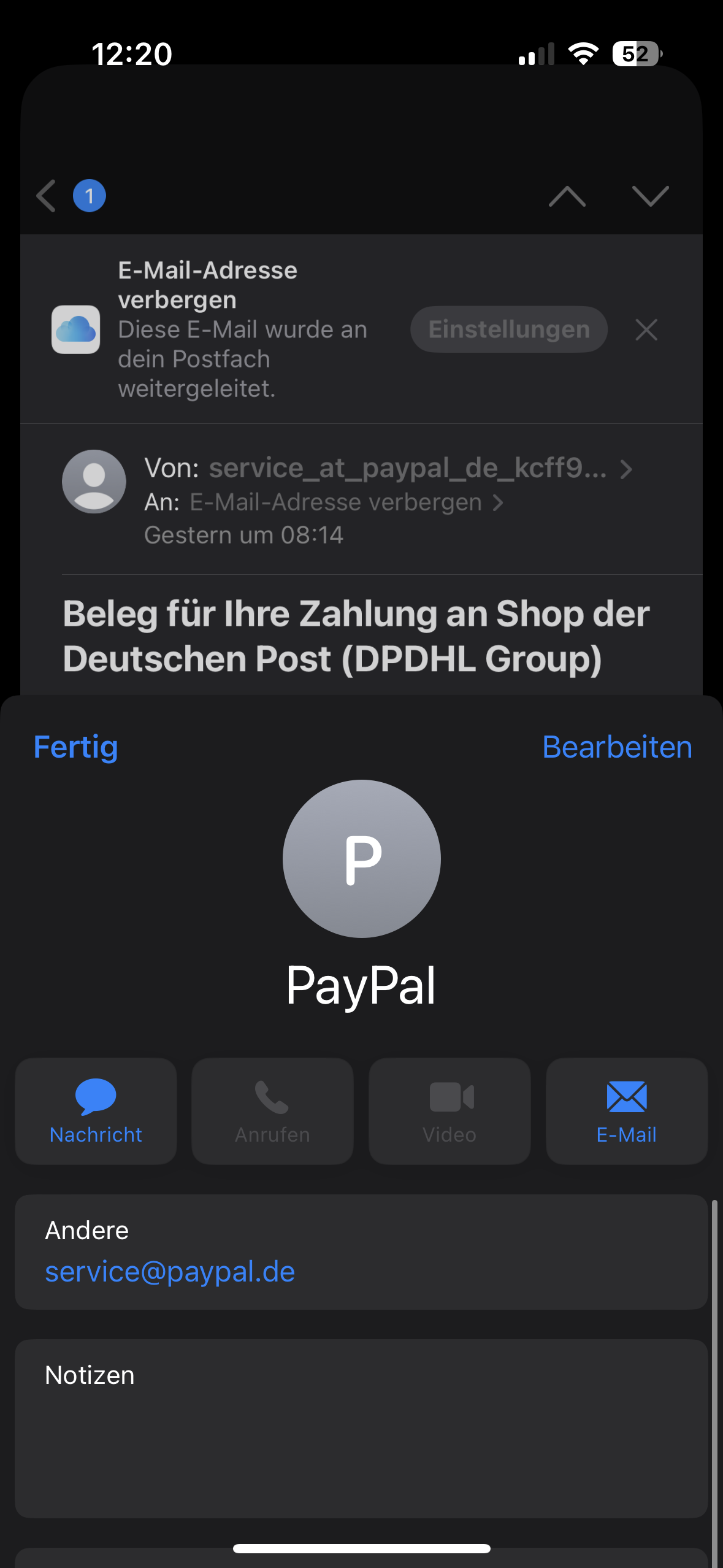Tap Fertig to close the contact card

click(x=75, y=747)
